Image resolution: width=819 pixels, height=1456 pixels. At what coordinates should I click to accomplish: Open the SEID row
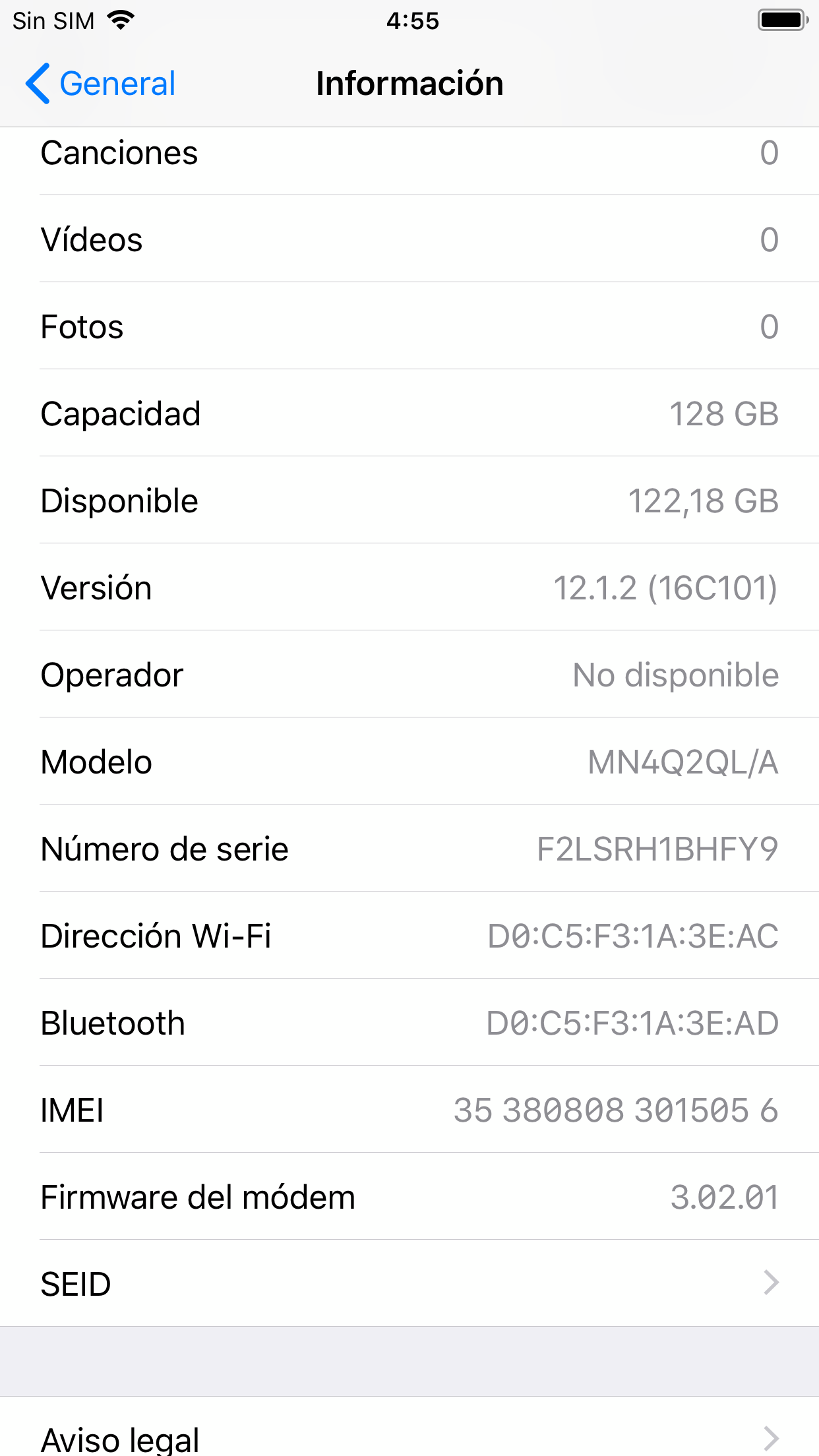click(x=409, y=1283)
